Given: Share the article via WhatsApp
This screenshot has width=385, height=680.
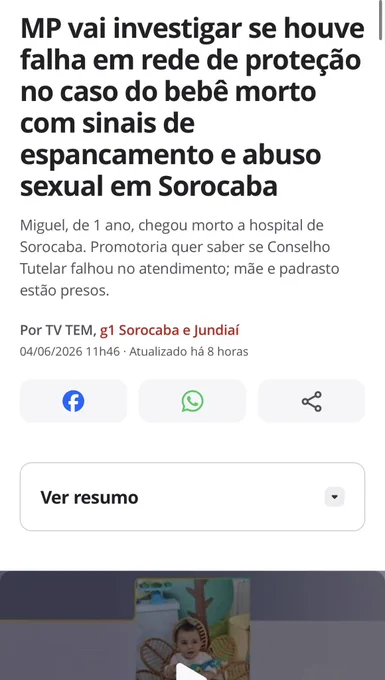Looking at the screenshot, I should tap(192, 401).
